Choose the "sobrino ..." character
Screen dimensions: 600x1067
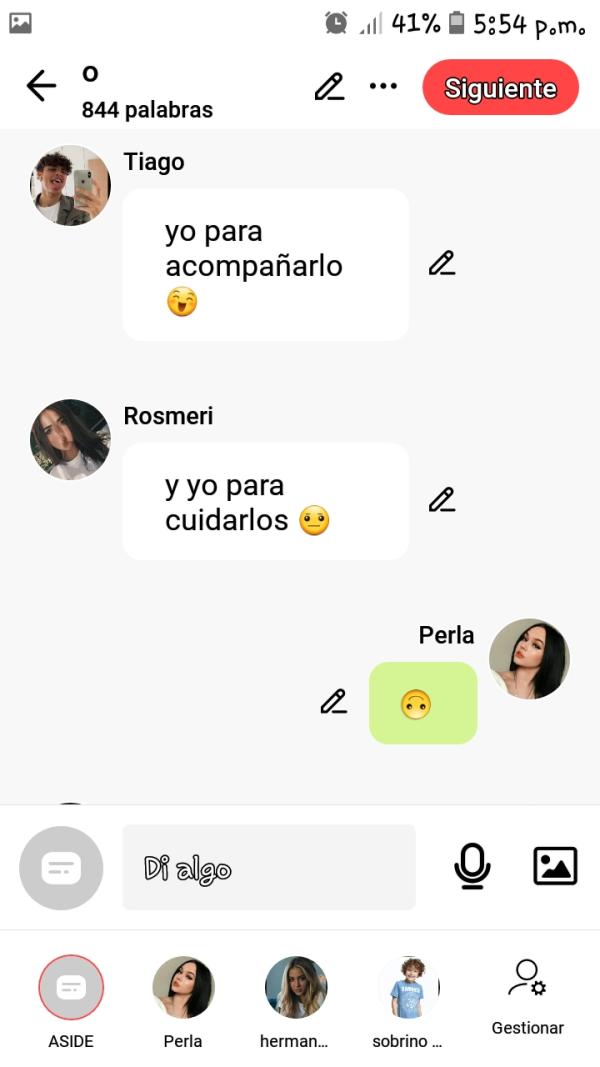pos(408,988)
